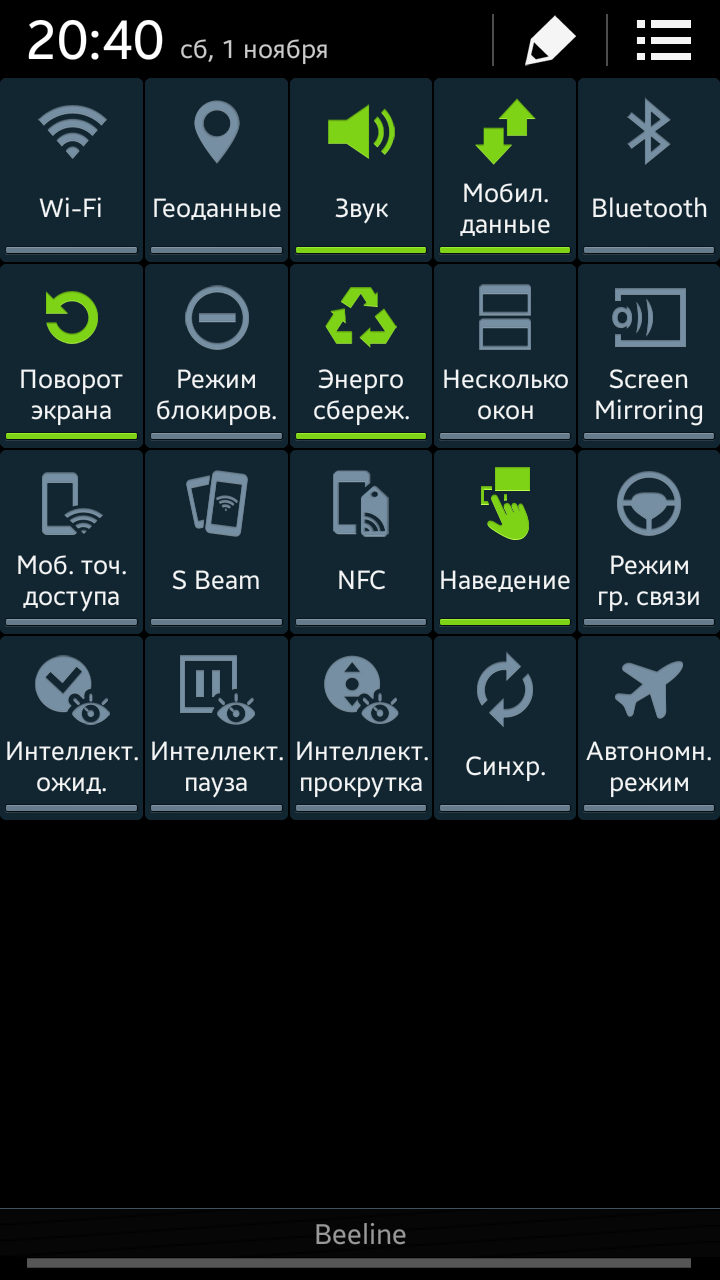720x1280 pixels.
Task: Enable S Beam
Action: click(216, 540)
